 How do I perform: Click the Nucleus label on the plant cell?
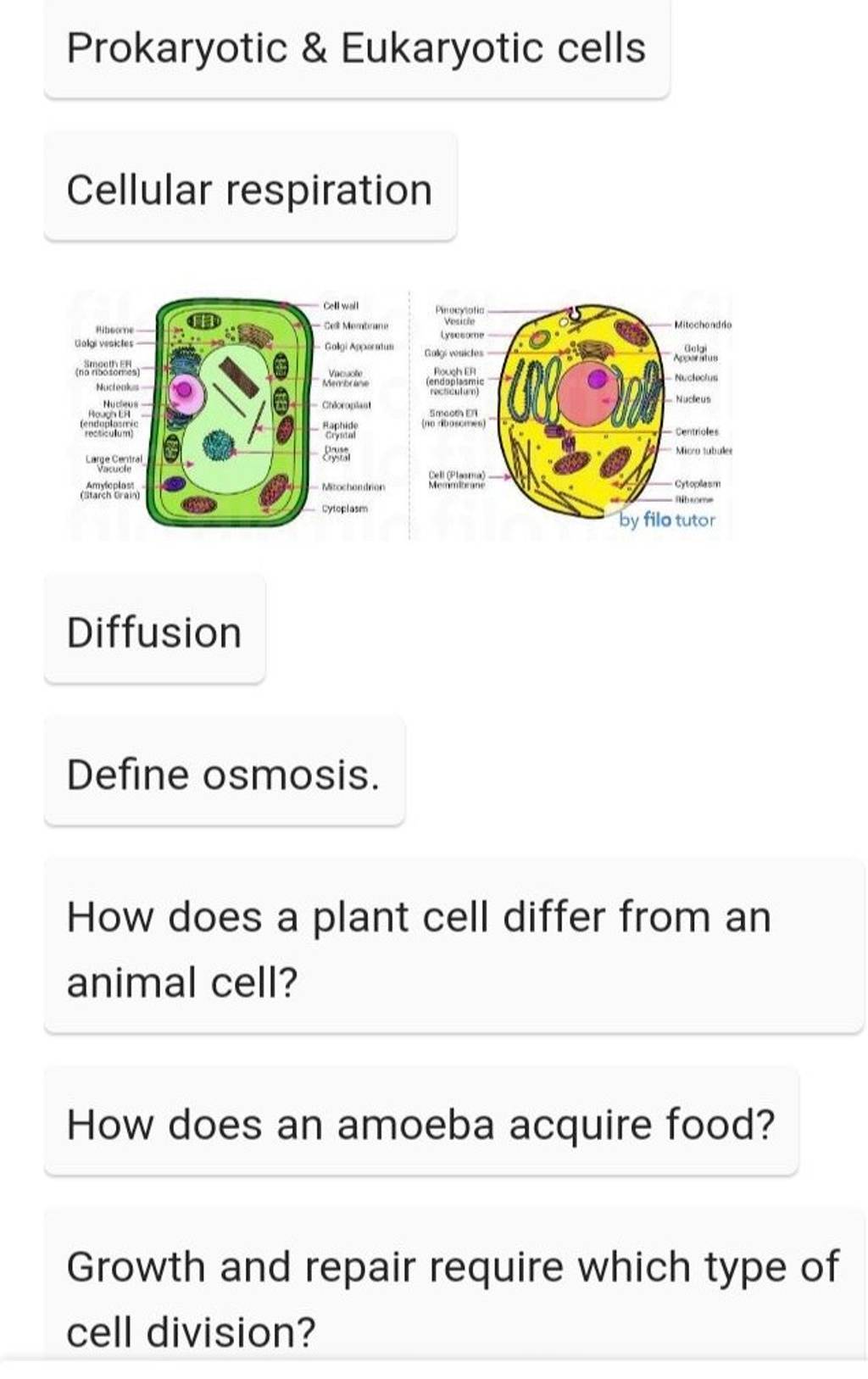click(x=120, y=403)
